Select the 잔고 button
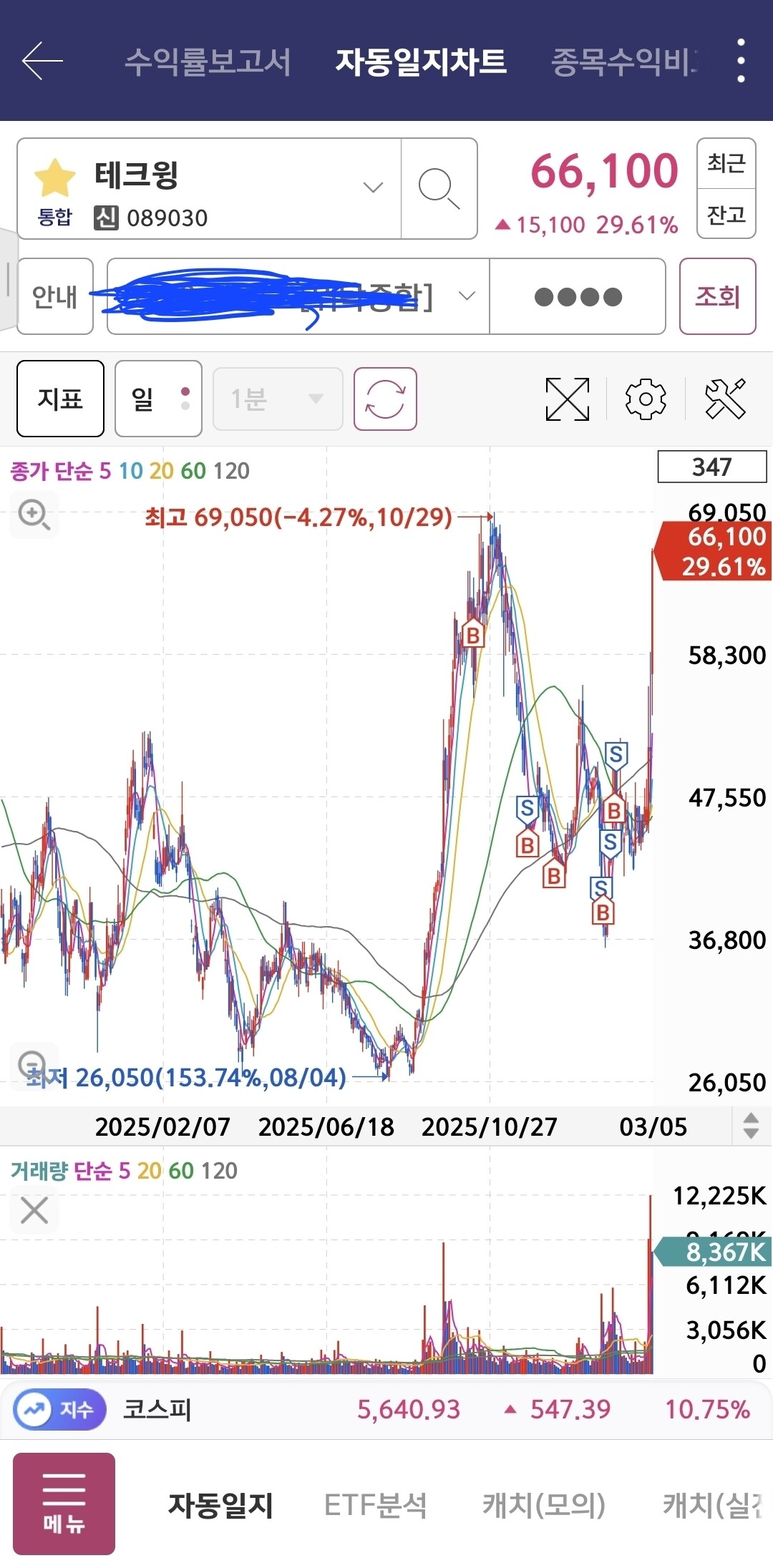 click(x=726, y=214)
